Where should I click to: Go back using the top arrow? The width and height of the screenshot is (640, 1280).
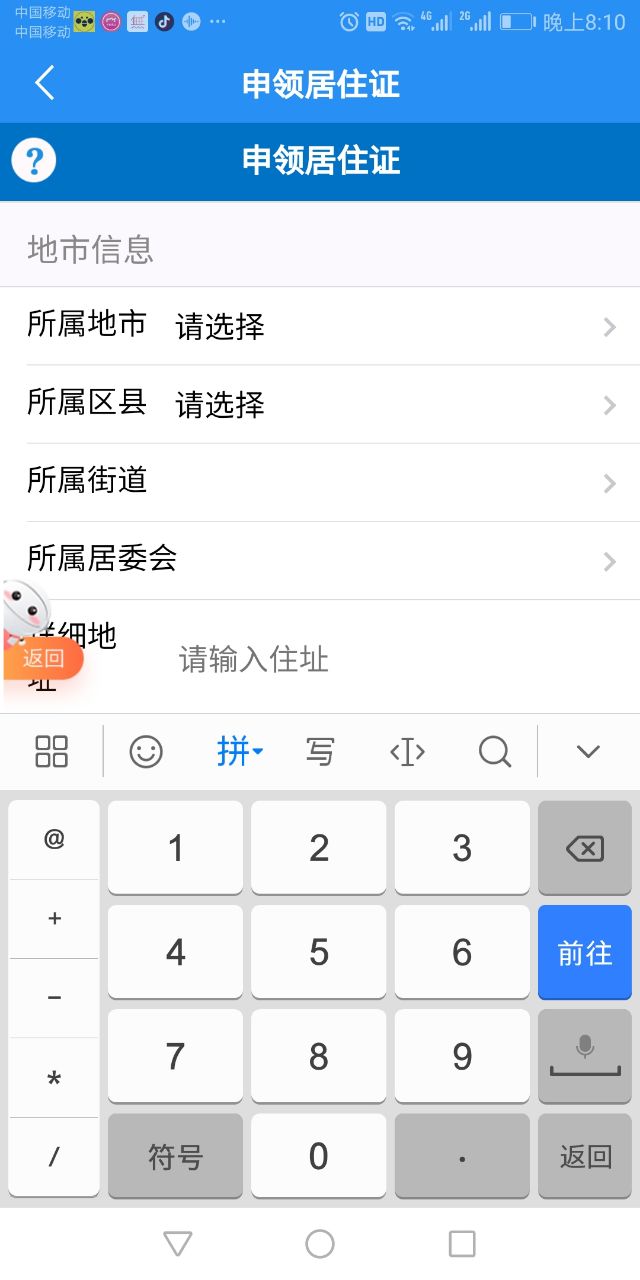coord(45,83)
